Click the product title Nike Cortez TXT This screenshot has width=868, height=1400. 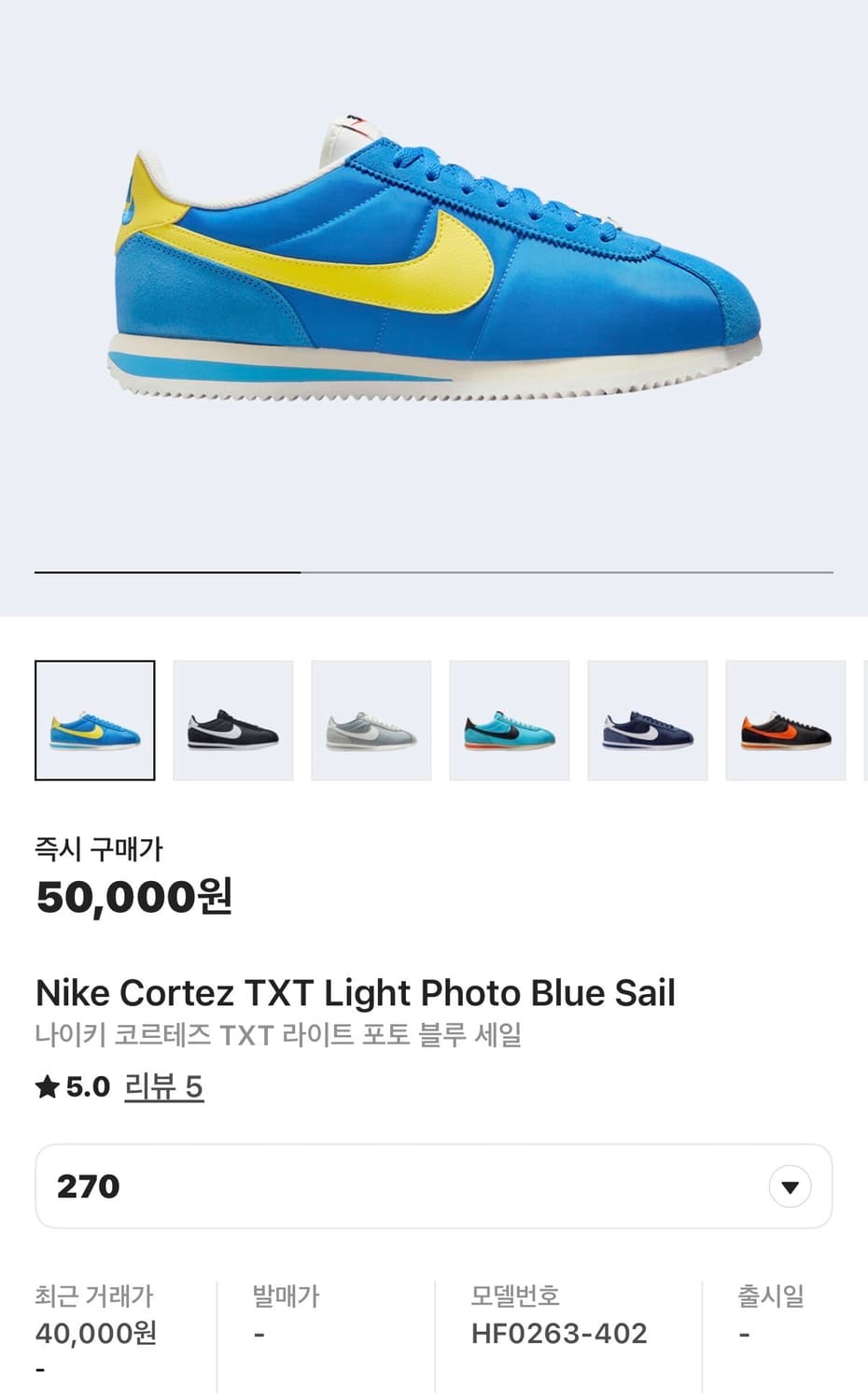[x=355, y=993]
